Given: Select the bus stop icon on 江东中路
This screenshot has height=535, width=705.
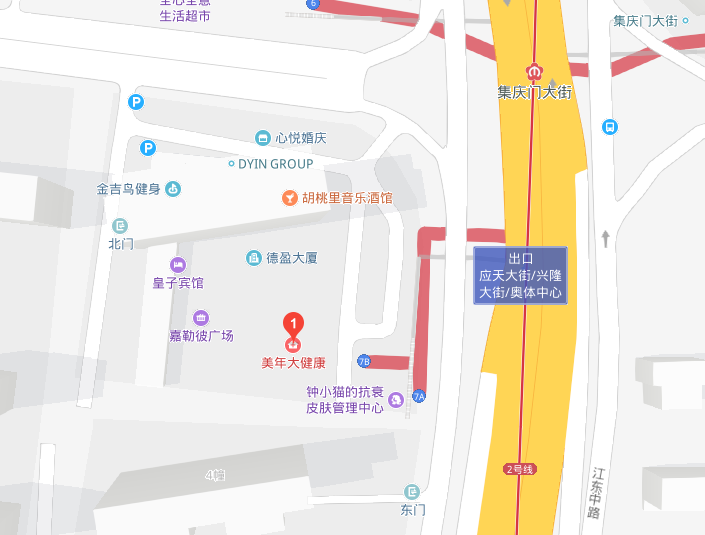Looking at the screenshot, I should [x=610, y=127].
